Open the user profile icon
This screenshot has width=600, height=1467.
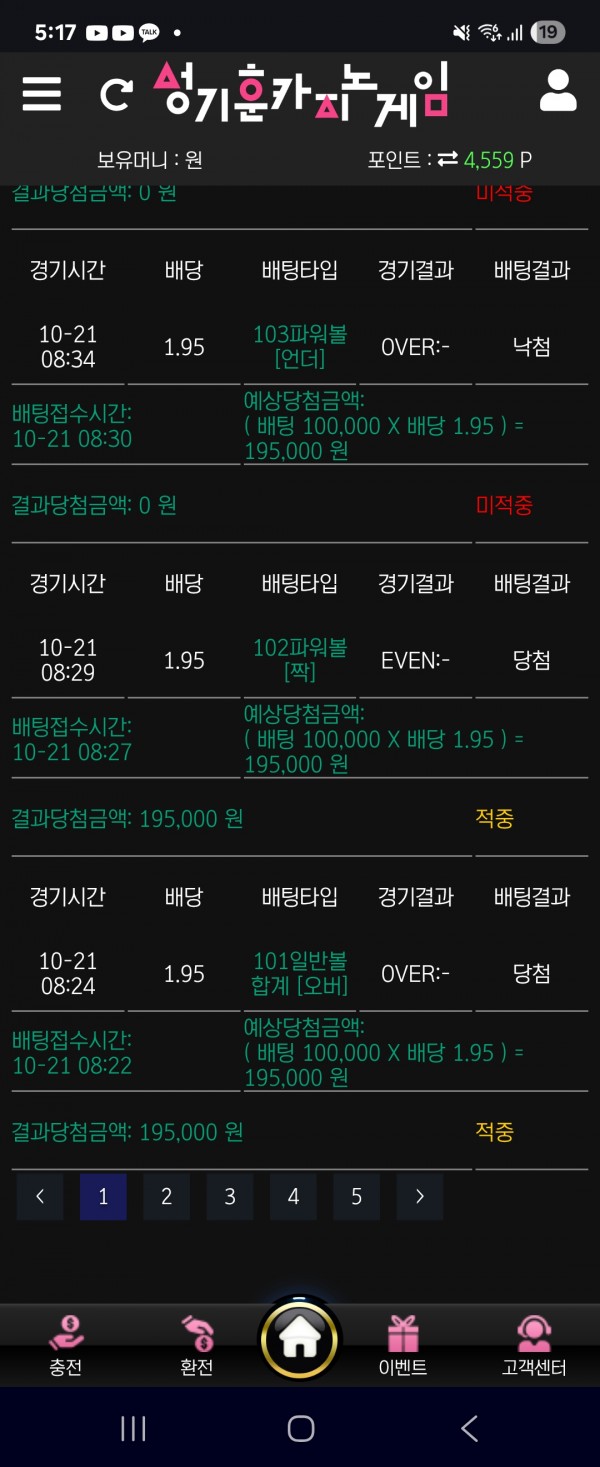click(558, 90)
